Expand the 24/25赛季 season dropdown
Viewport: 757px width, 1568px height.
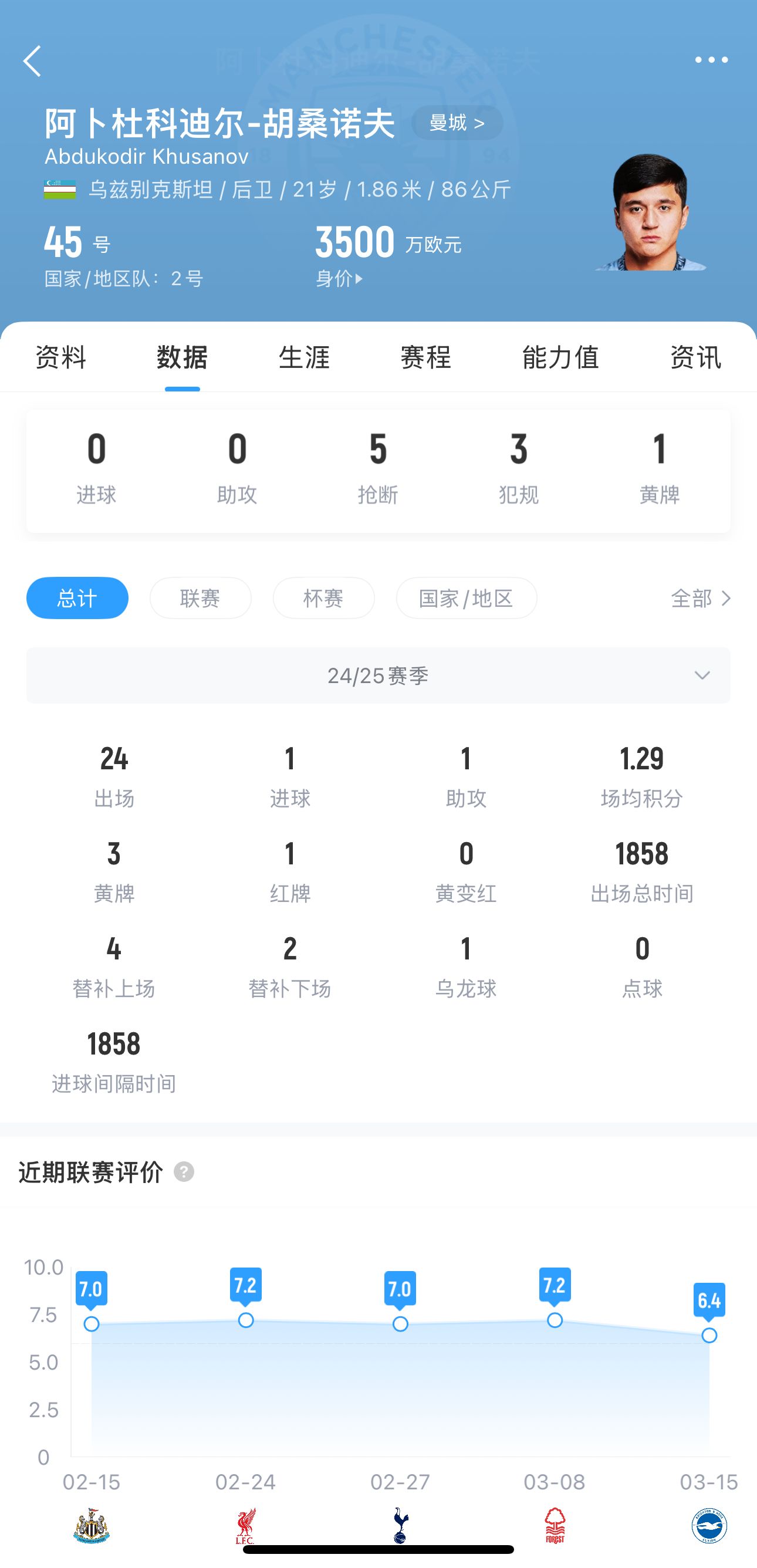[378, 675]
